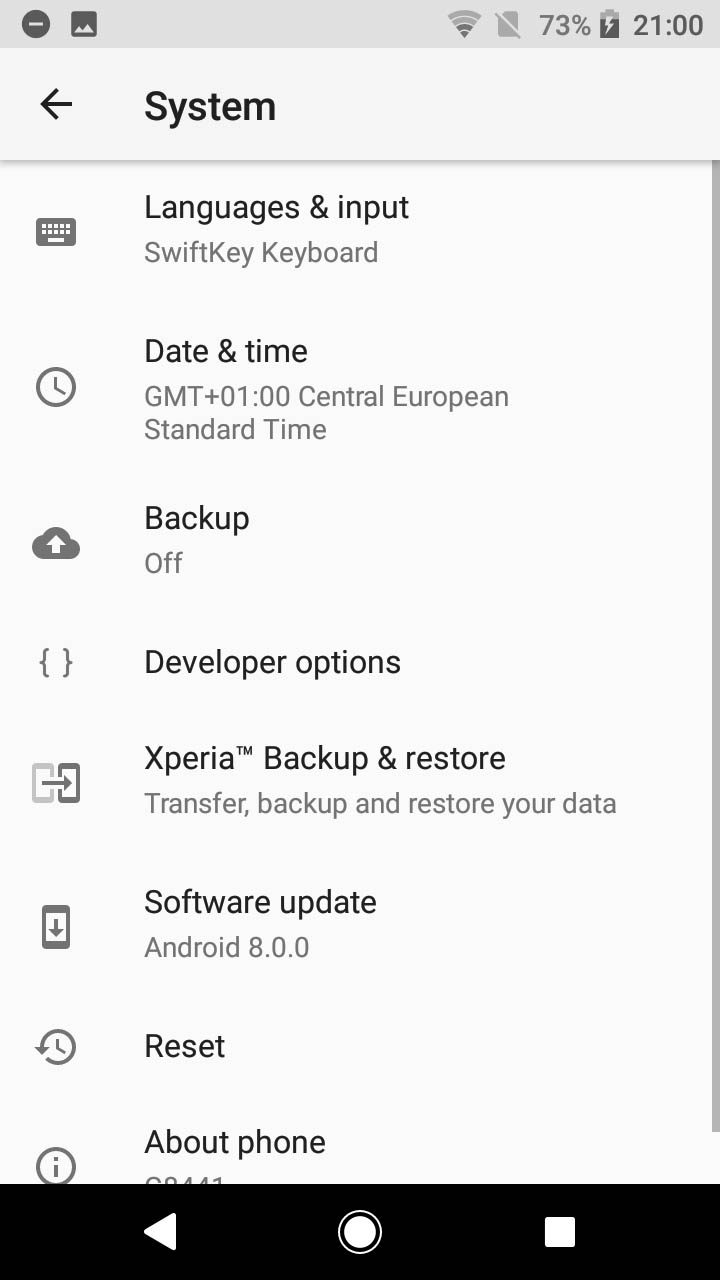View About phone details
720x1280 pixels.
click(360, 1140)
